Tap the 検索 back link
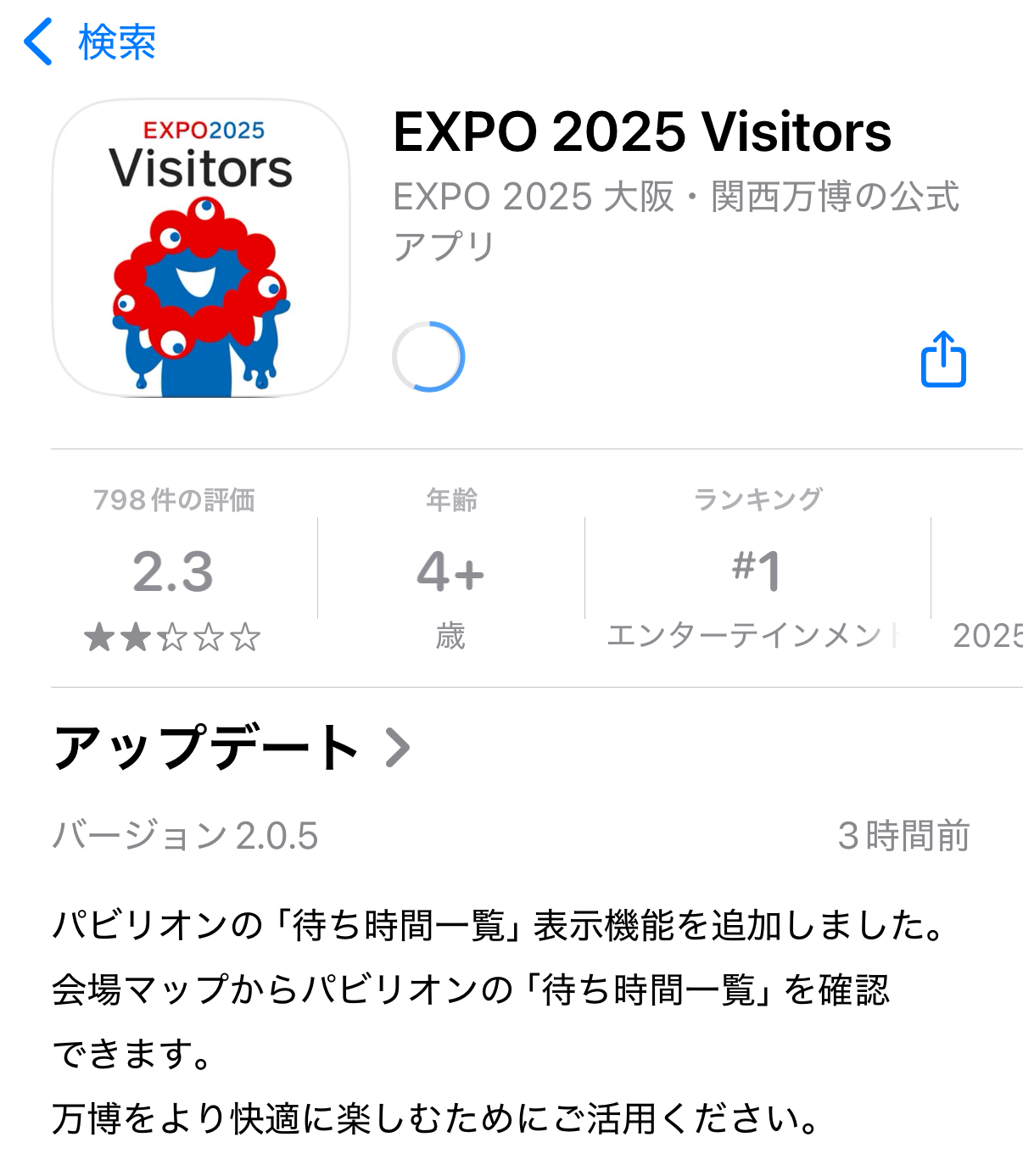The image size is (1023, 1176). pyautogui.click(x=115, y=42)
